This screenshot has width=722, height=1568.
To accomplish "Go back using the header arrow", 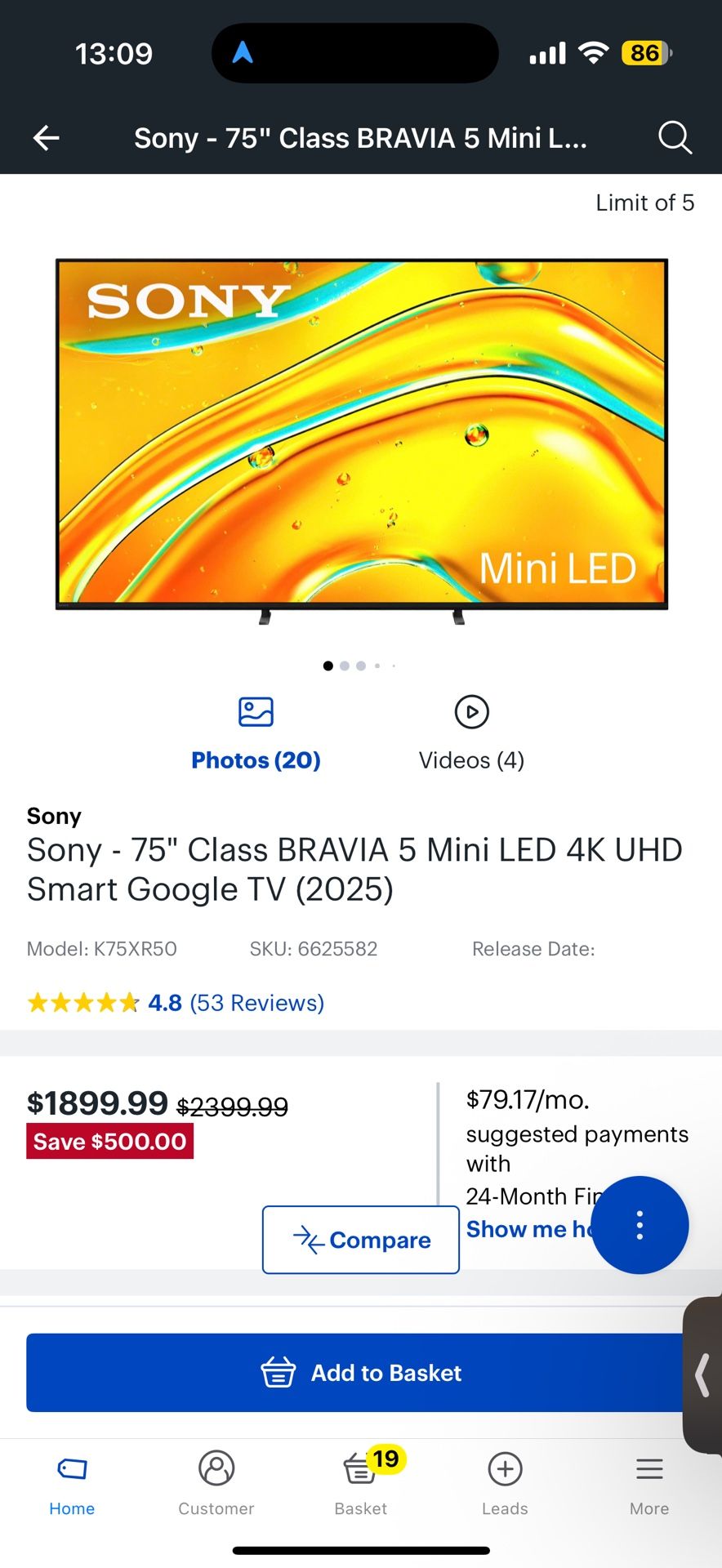I will (47, 138).
